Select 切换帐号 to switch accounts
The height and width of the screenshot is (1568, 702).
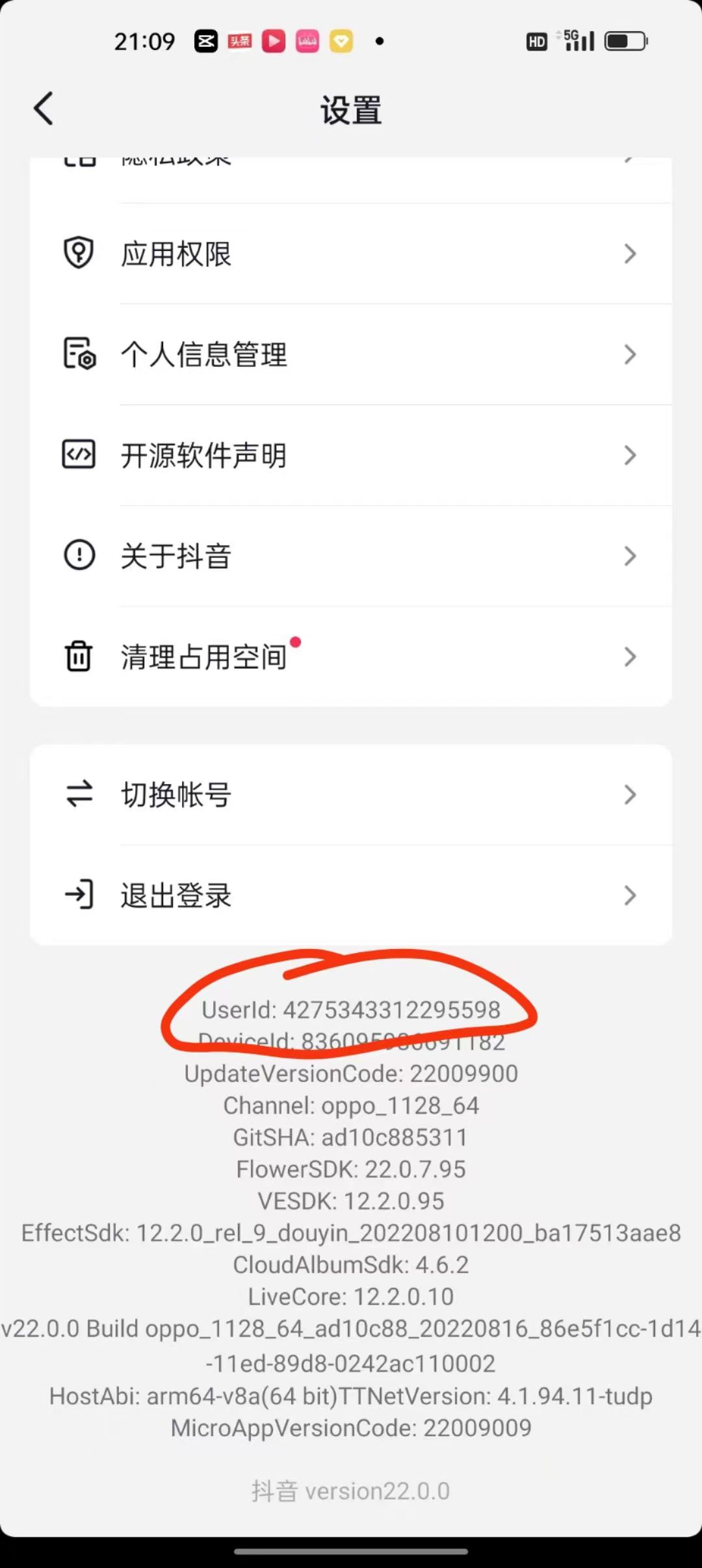click(351, 794)
